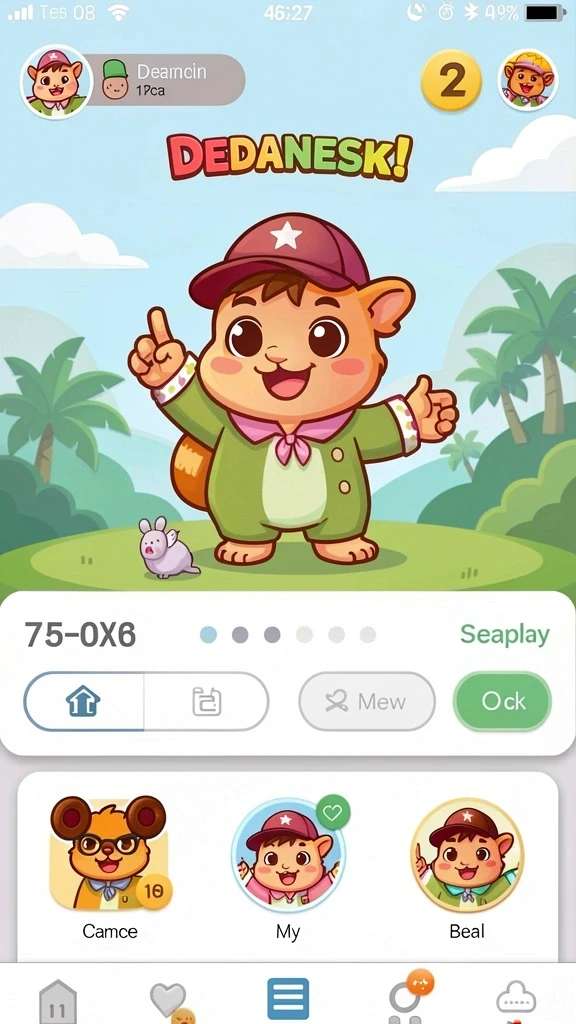Open the cloud chat tab
Image resolution: width=576 pixels, height=1024 pixels.
click(517, 1000)
